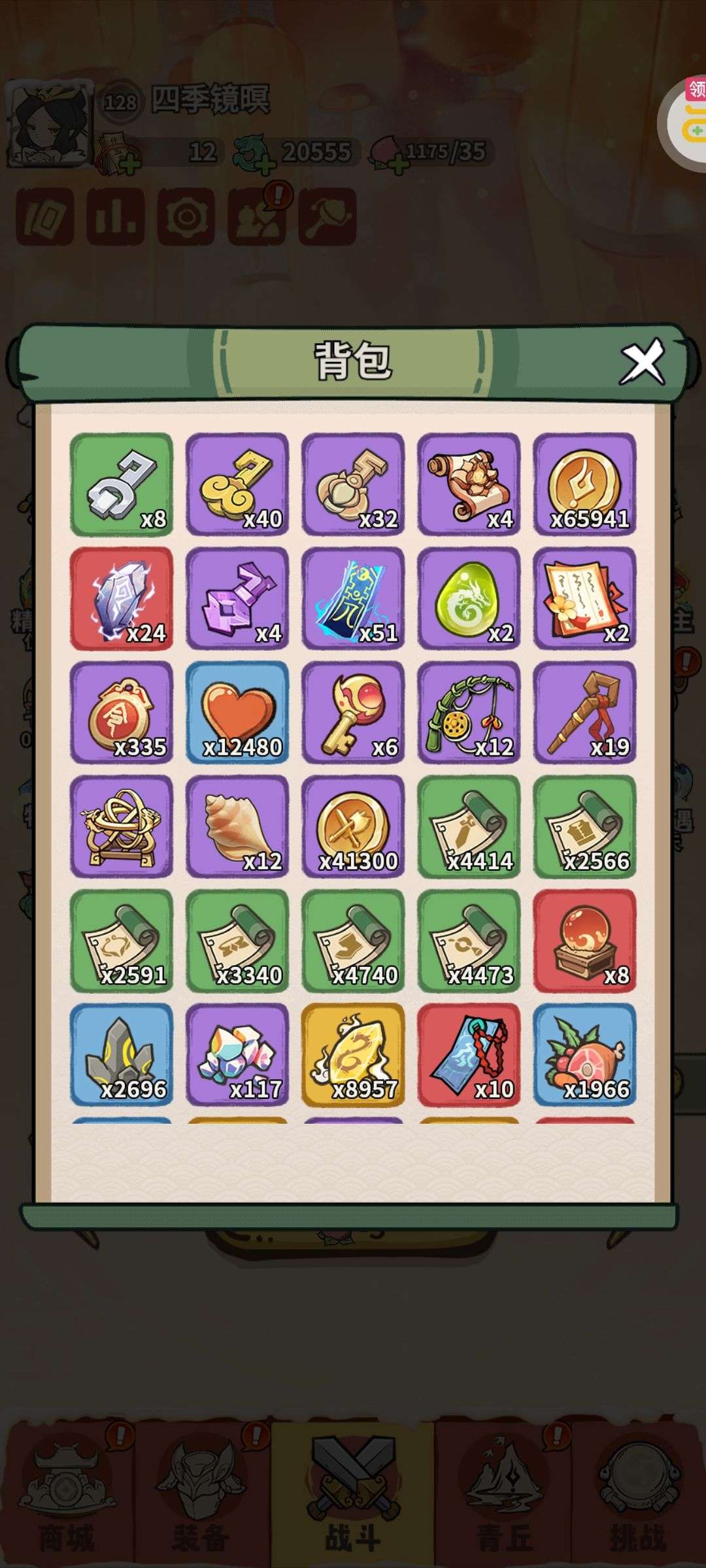Select the red crystal ball item x8
Viewport: 706px width, 1568px height.
[x=584, y=941]
